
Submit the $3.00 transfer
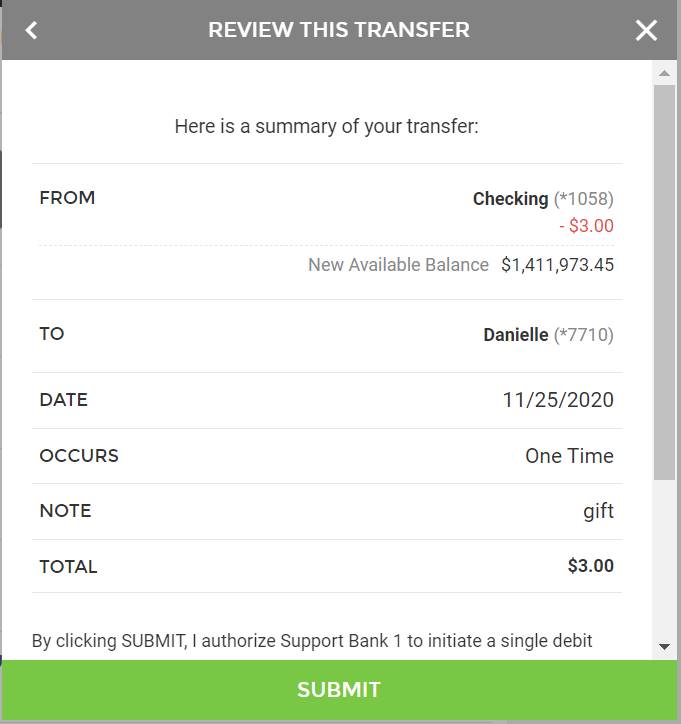pos(339,690)
